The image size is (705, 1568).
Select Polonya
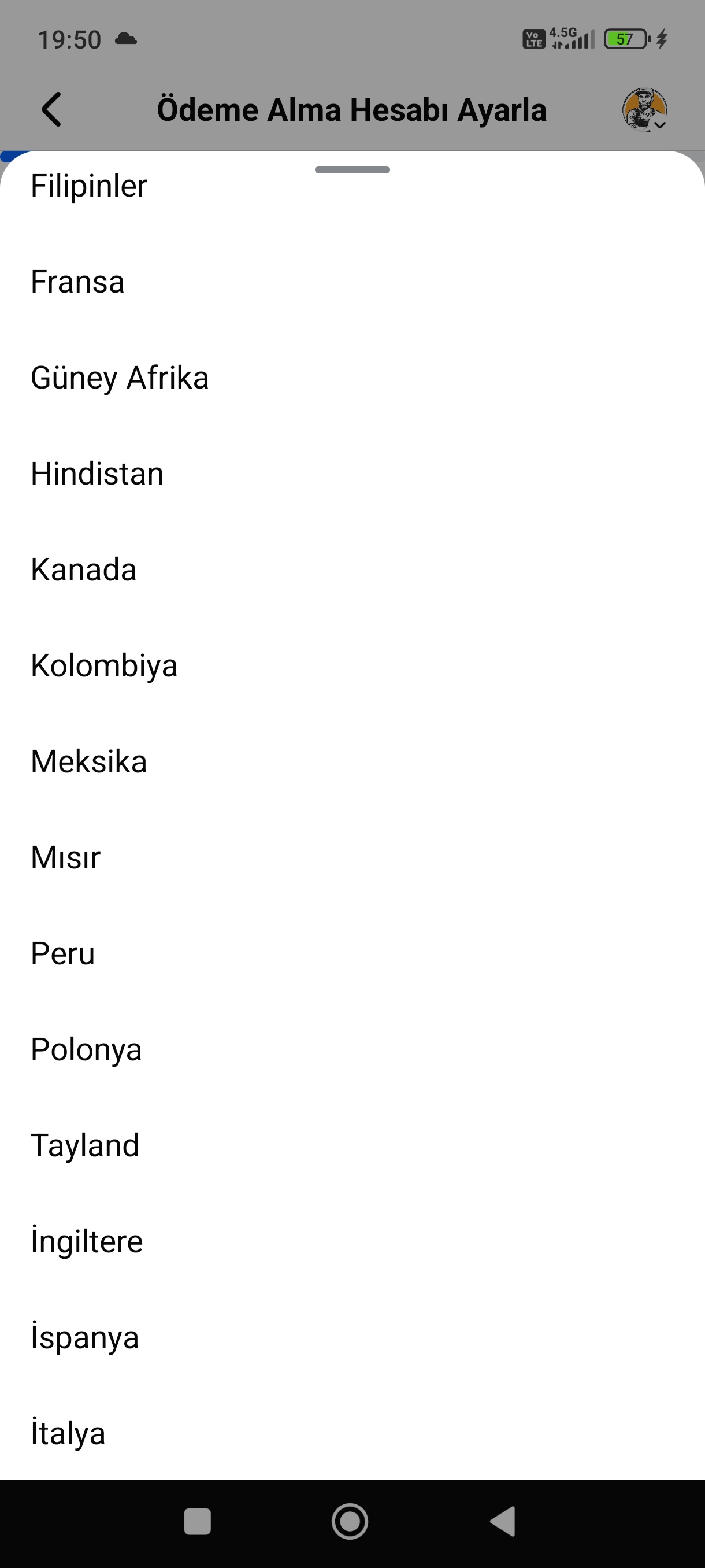pyautogui.click(x=352, y=1049)
